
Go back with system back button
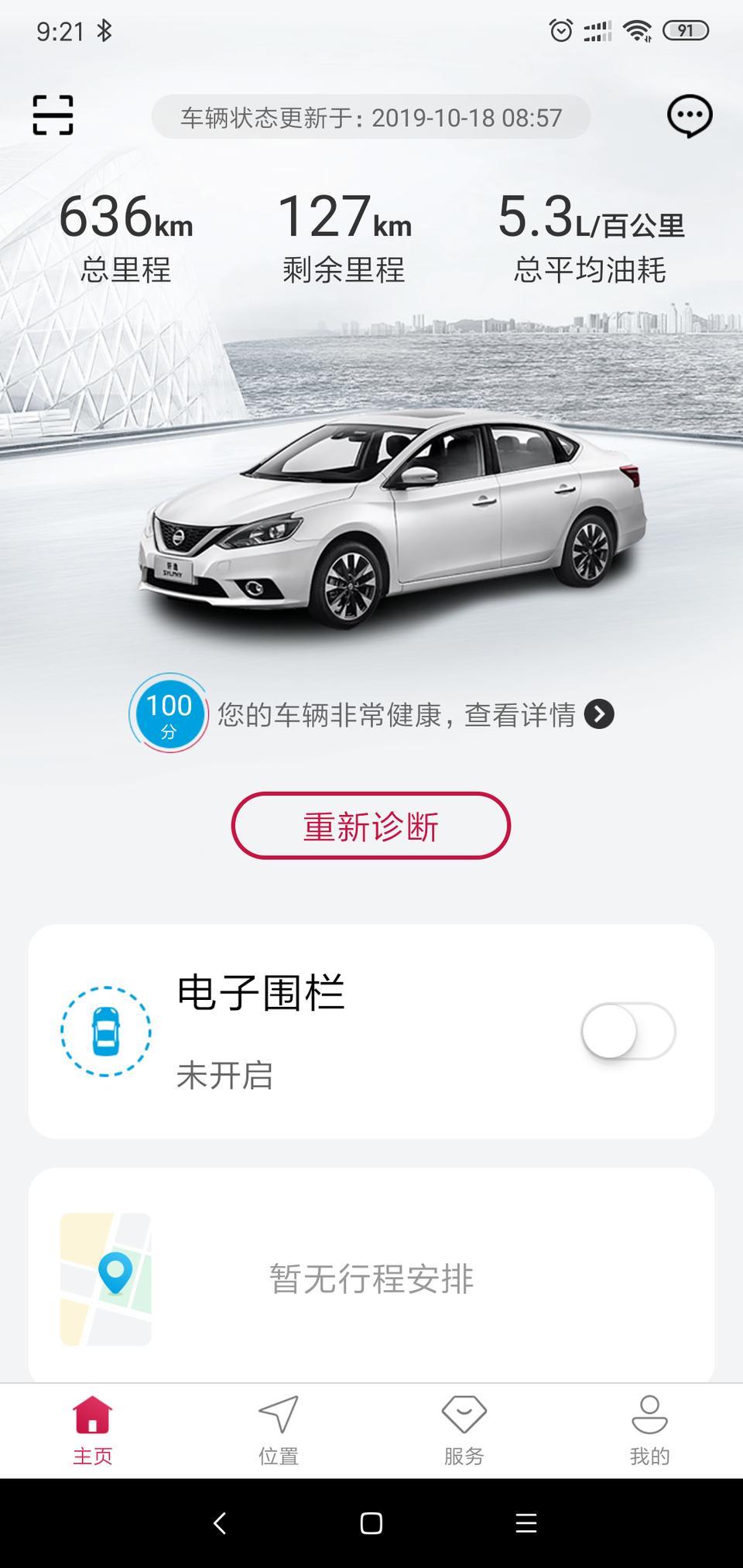(x=220, y=1523)
